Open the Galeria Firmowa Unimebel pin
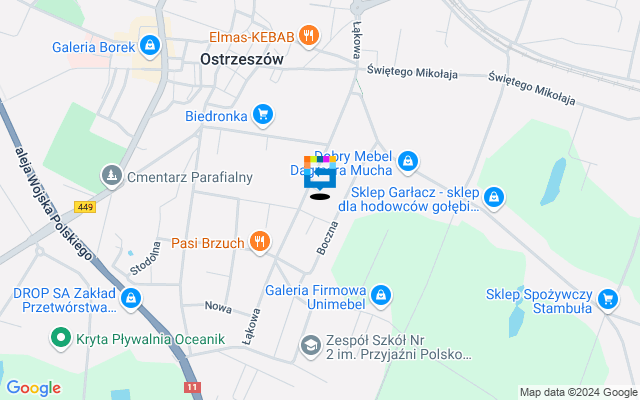The width and height of the screenshot is (640, 400). 380,296
